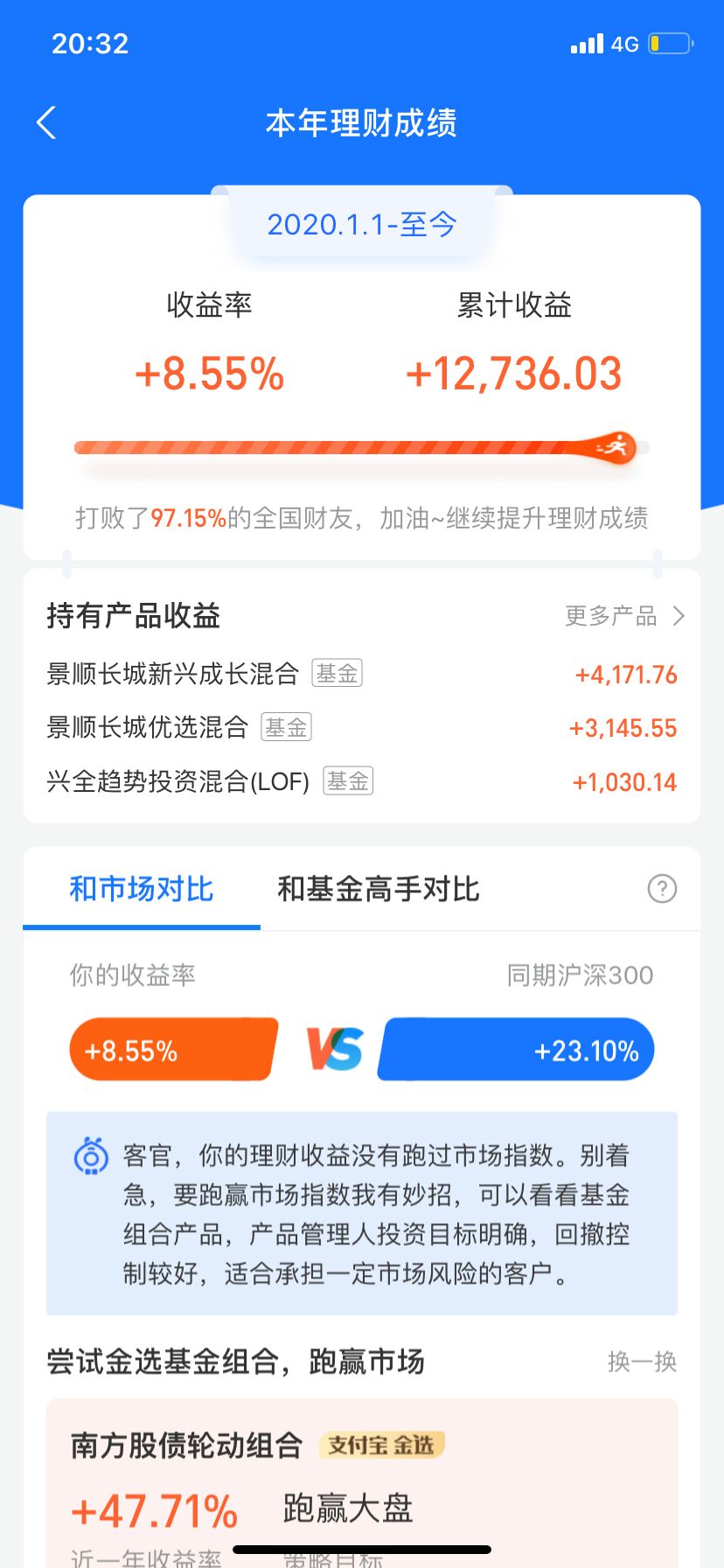Select the 和市场对比 tab
This screenshot has width=724, height=1568.
[x=140, y=888]
